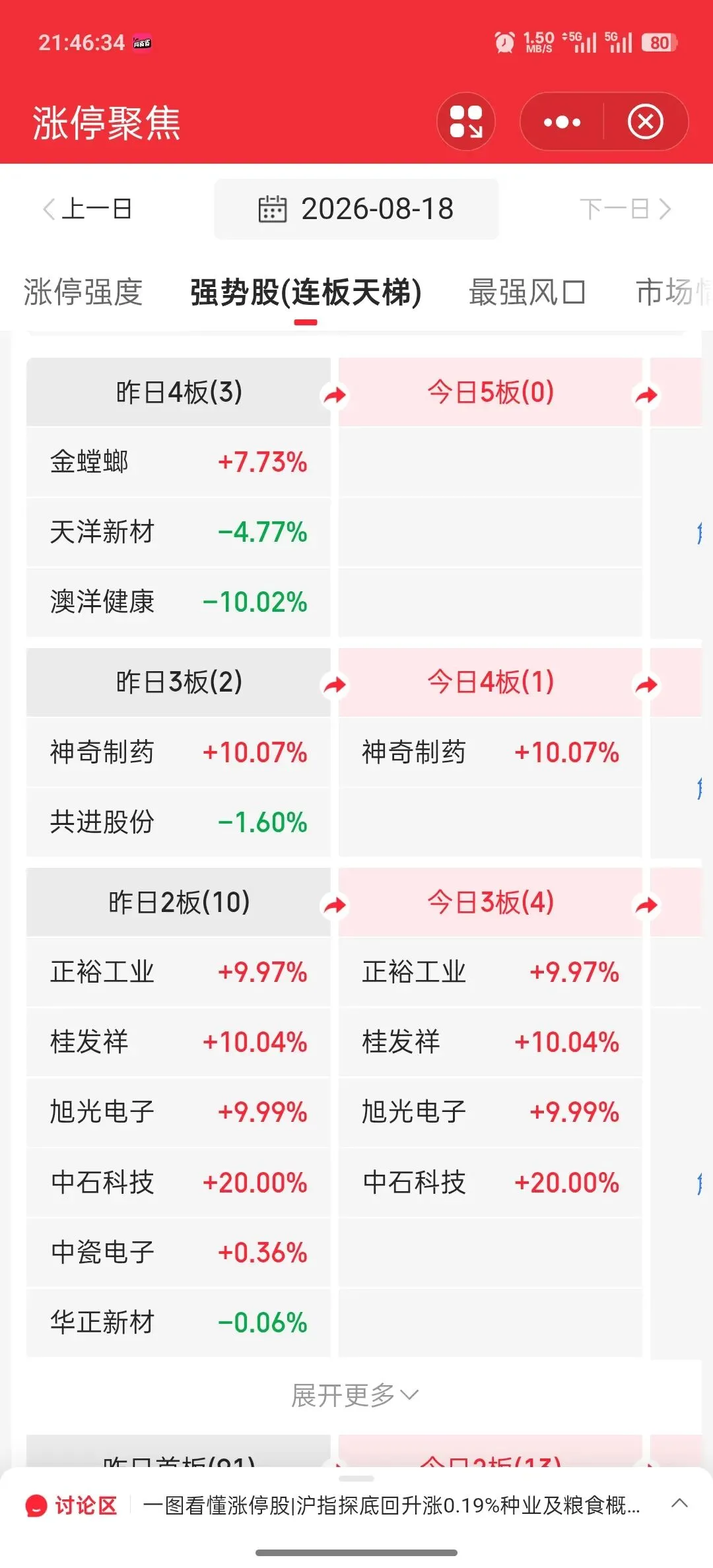The width and height of the screenshot is (713, 1568).
Task: Open 神奇制药 under 今日4板
Action: (490, 752)
